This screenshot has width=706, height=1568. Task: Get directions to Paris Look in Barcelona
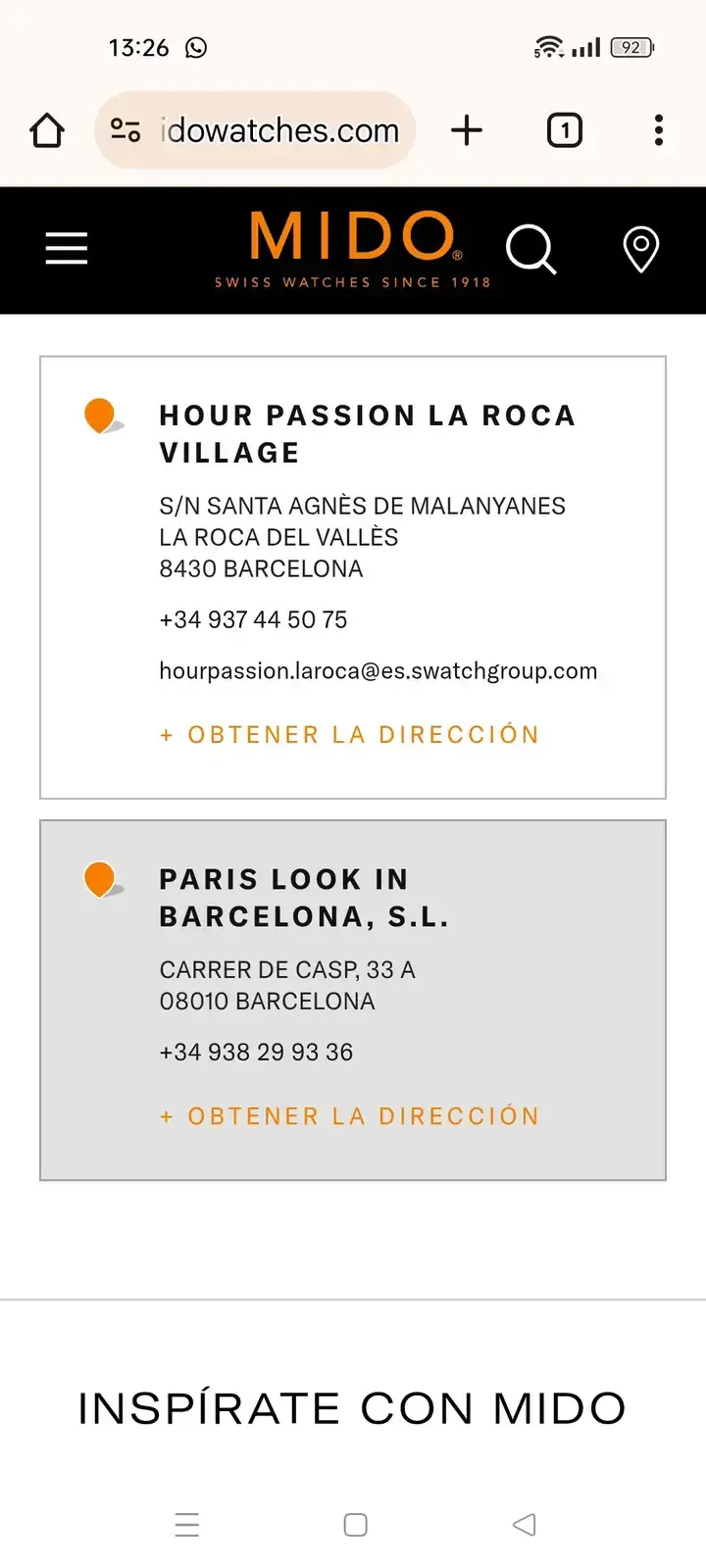point(350,1116)
